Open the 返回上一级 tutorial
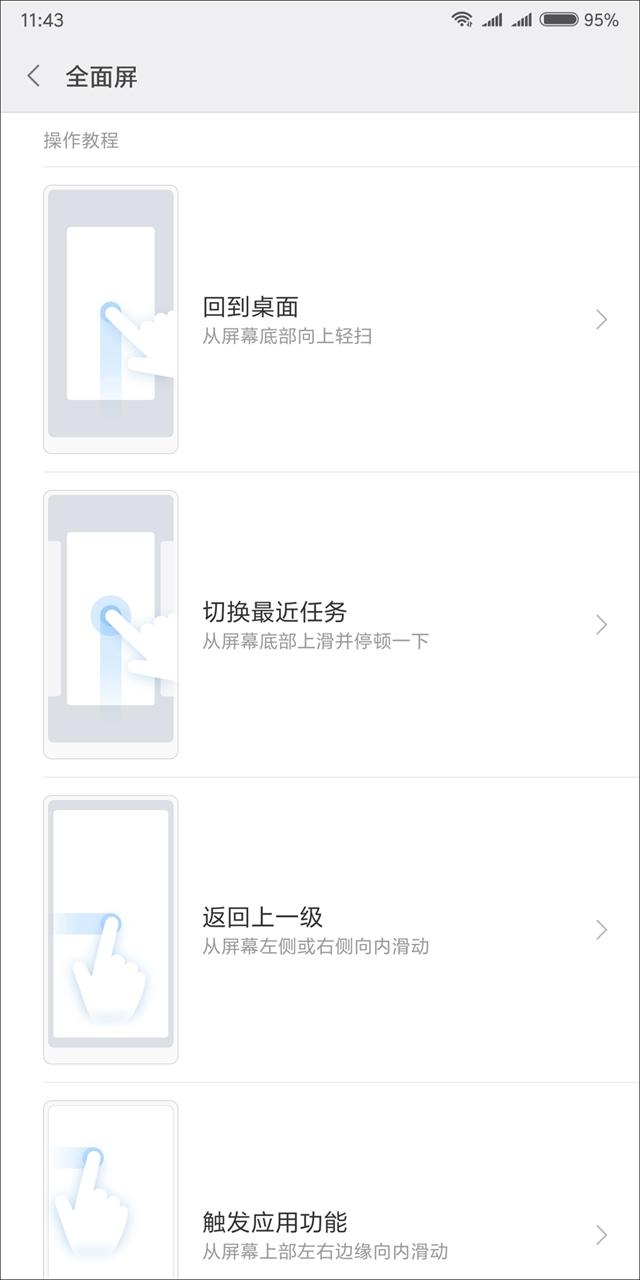640x1280 pixels. (340, 930)
